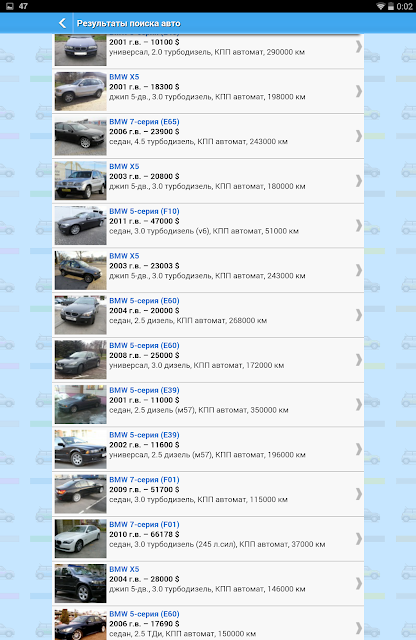Image resolution: width=416 pixels, height=640 pixels.
Task: Open the 2003 BMW X5 for 23003 $
Action: coord(208,270)
